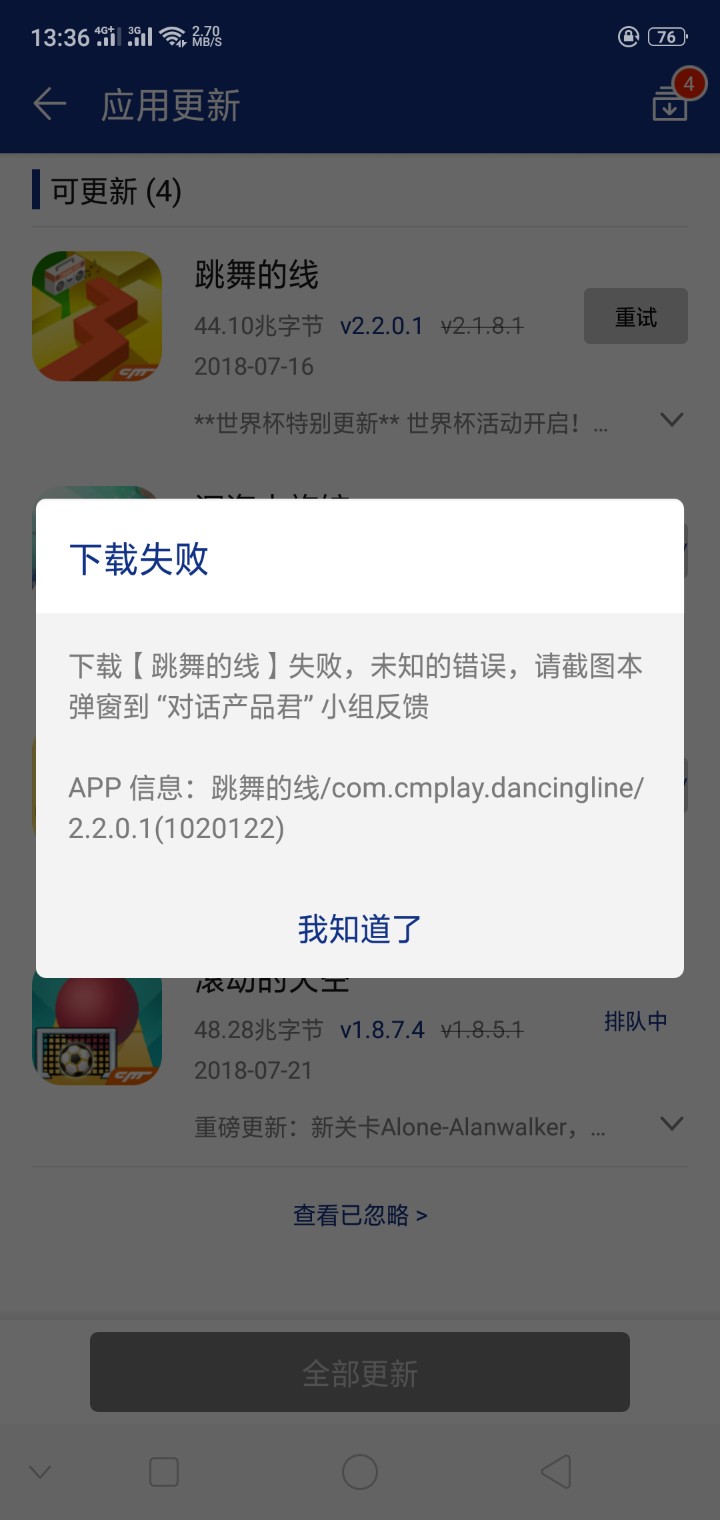Screen dimensions: 720x1520
Task: Open 查看已忽略 link
Action: (360, 1215)
